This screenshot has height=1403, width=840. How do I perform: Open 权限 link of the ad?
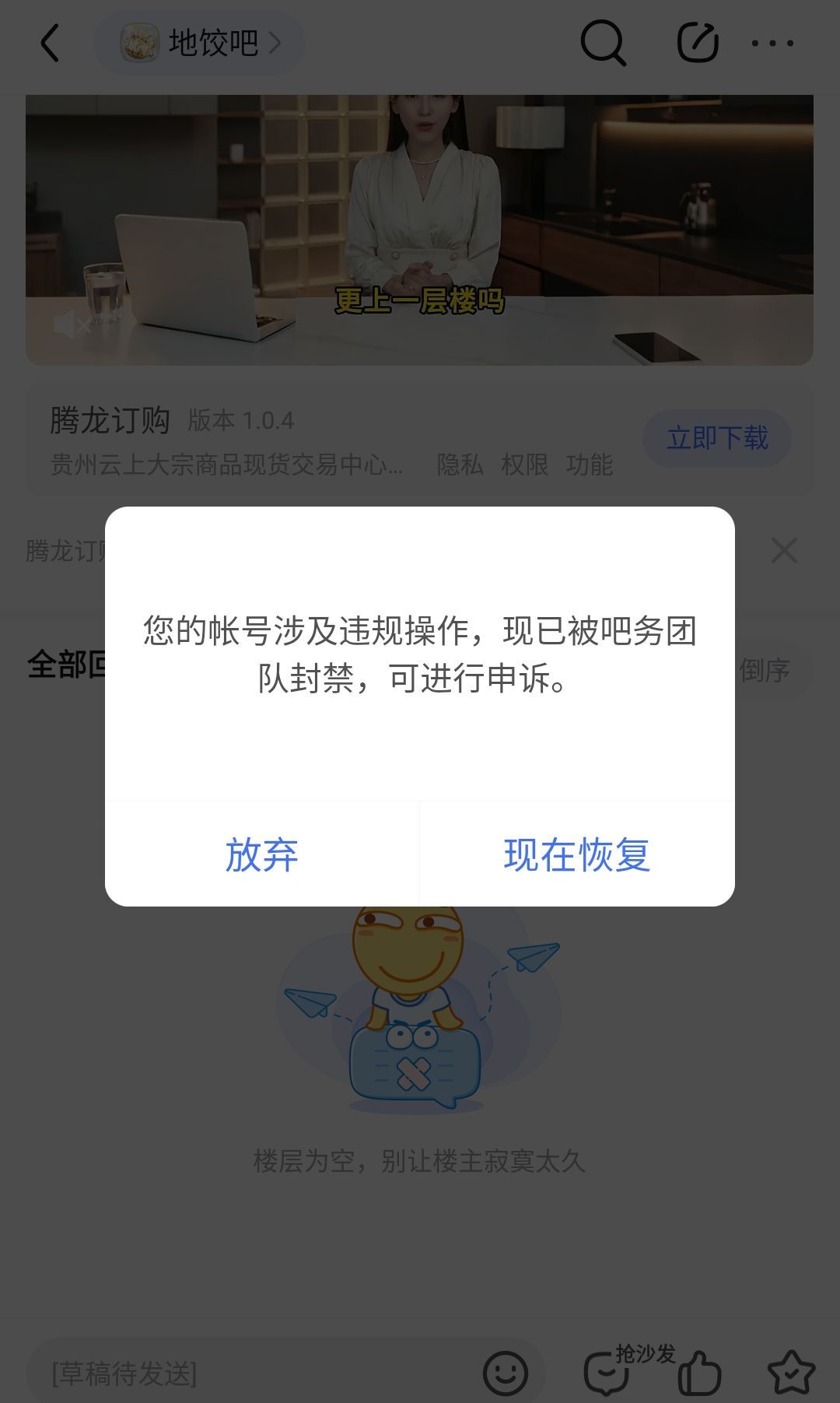coord(524,465)
